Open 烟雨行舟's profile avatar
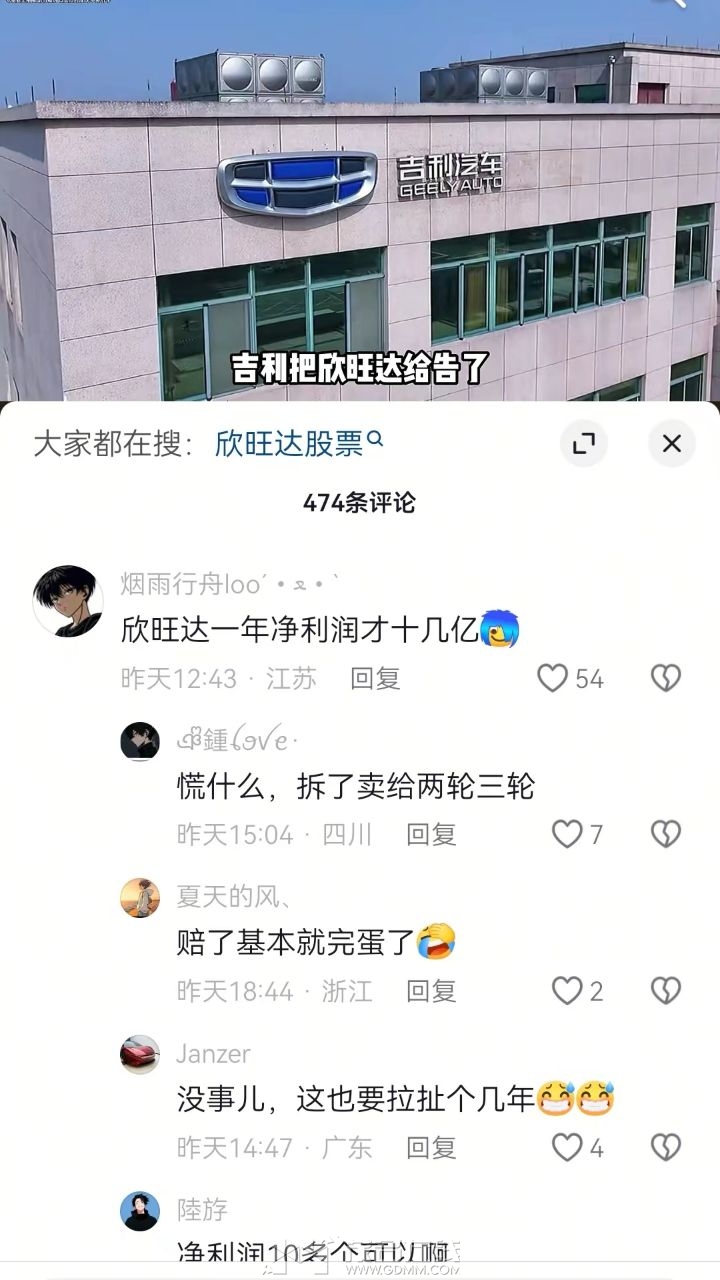 pyautogui.click(x=68, y=600)
